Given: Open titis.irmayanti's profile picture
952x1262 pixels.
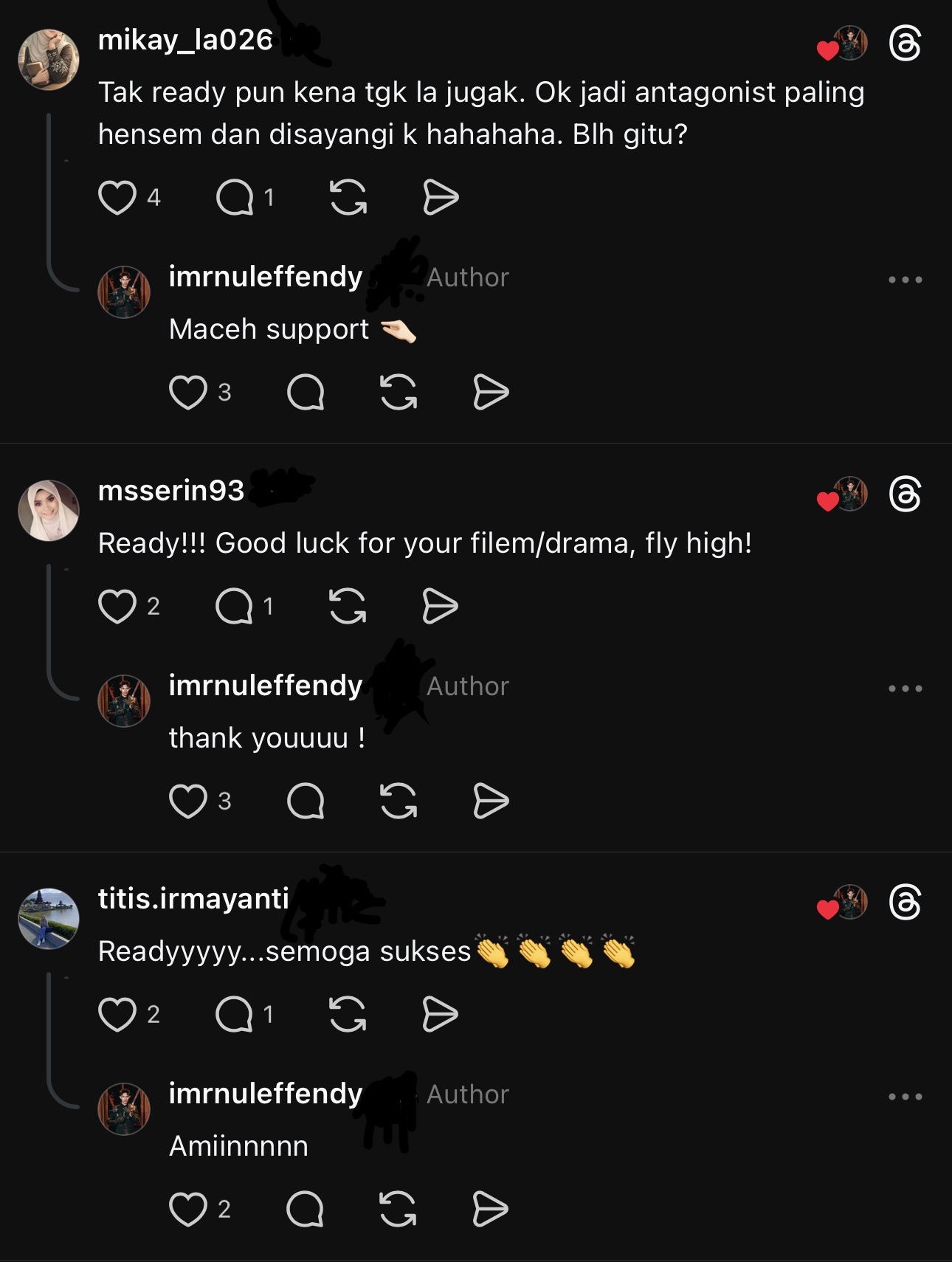Looking at the screenshot, I should (x=49, y=919).
